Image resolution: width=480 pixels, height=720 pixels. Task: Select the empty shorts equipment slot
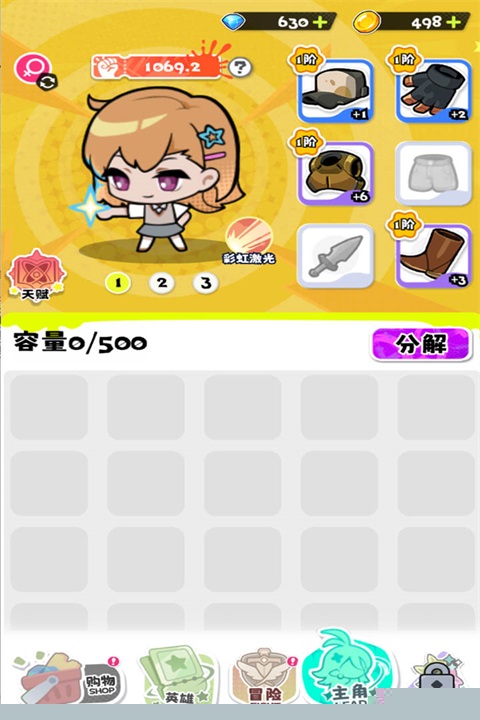coord(434,173)
